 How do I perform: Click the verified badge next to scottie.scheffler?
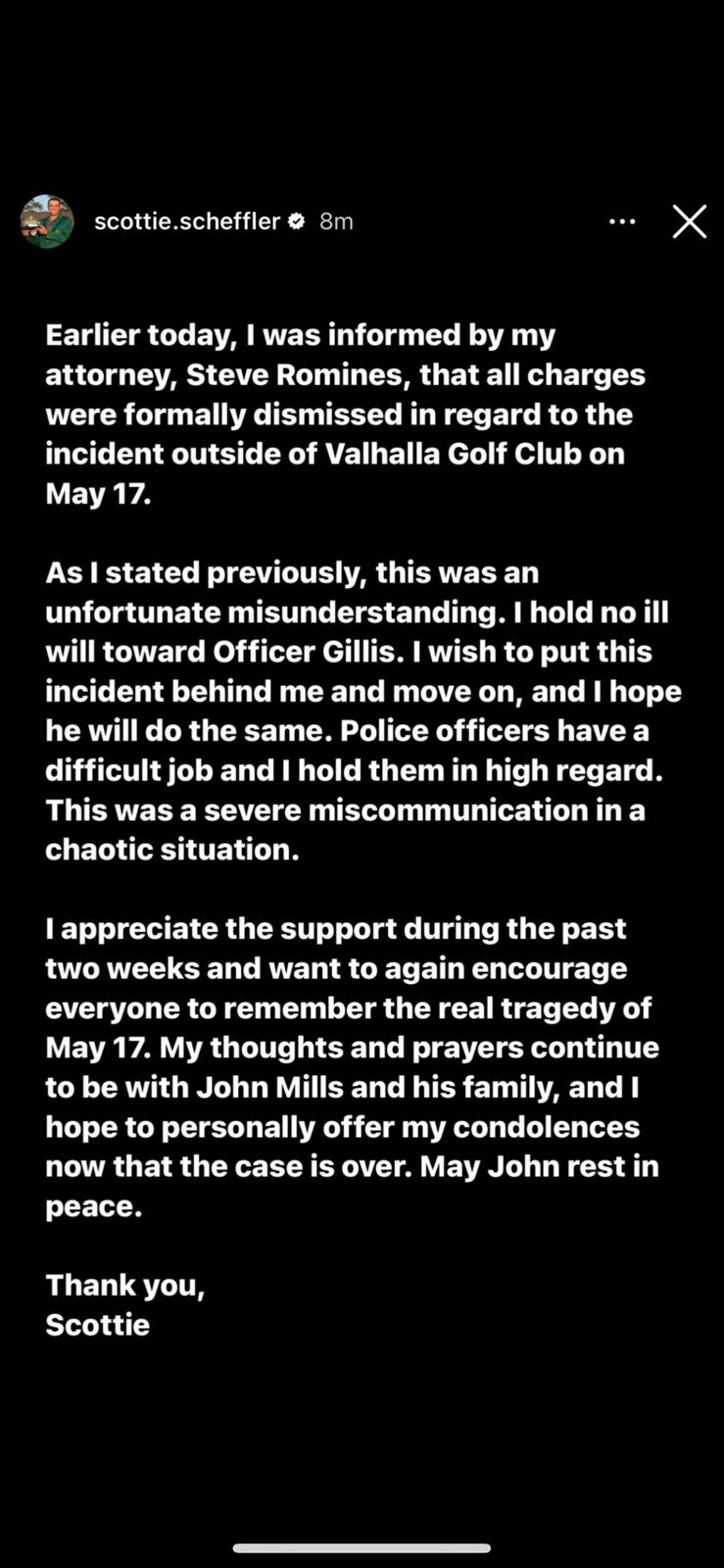297,220
